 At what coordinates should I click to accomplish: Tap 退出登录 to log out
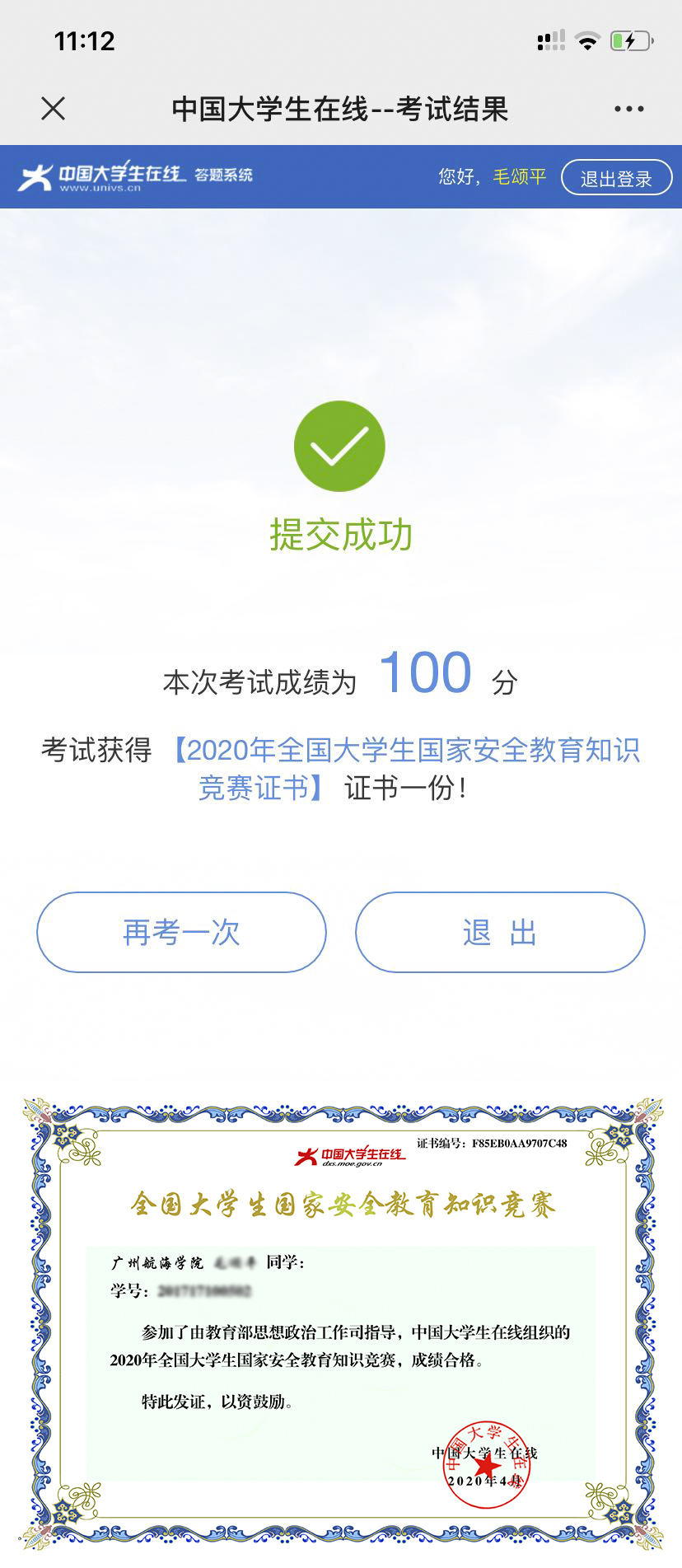click(616, 177)
